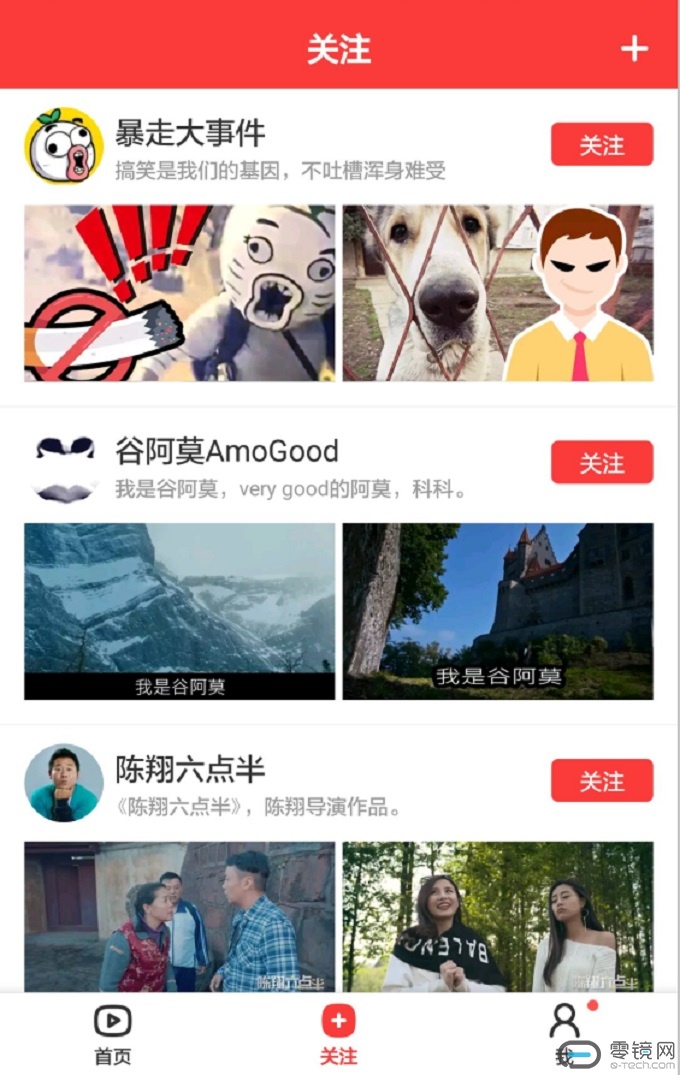This screenshot has height=1075, width=680.
Task: Play 陈翔六点半 village scene video
Action: tap(179, 917)
